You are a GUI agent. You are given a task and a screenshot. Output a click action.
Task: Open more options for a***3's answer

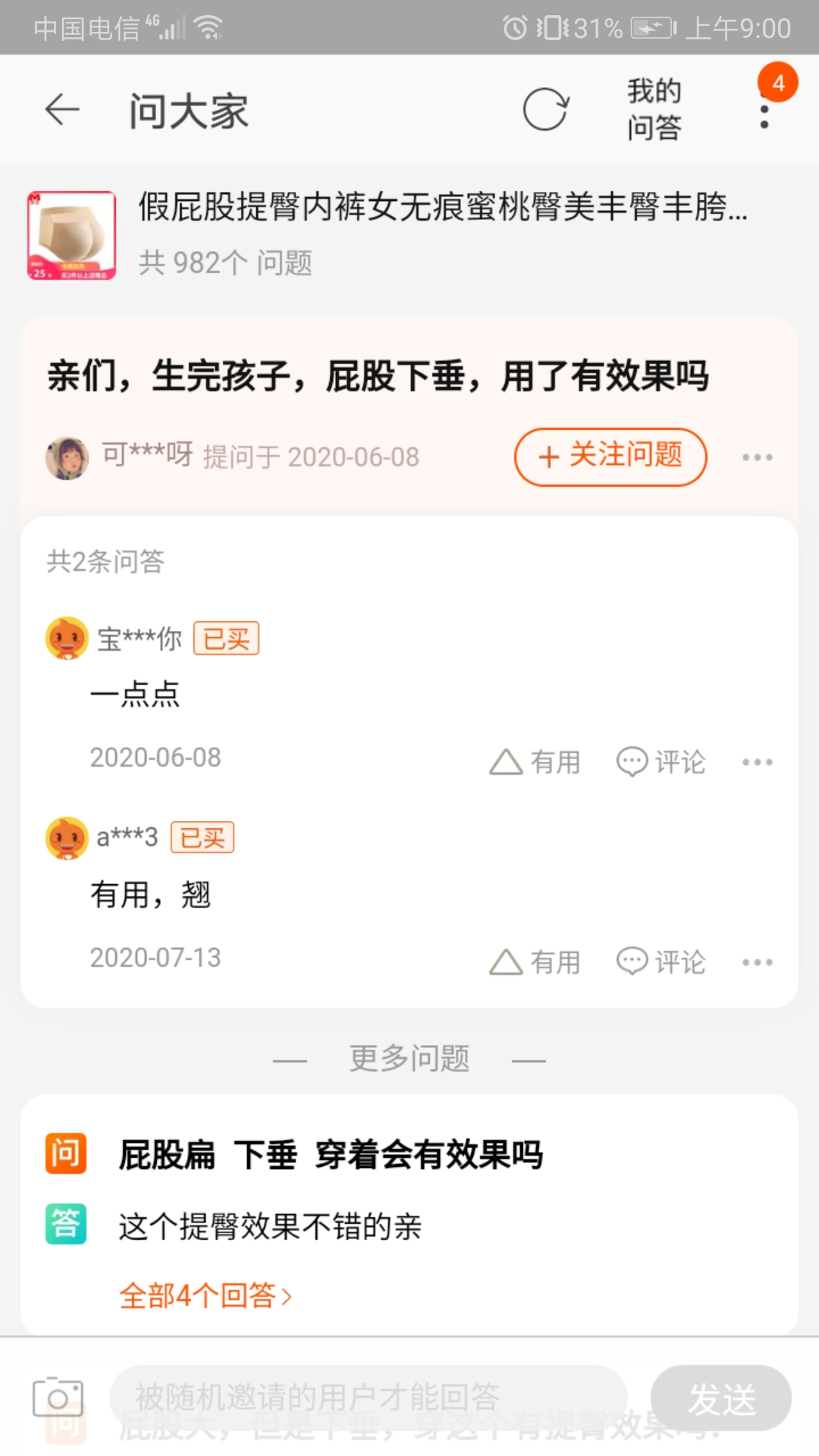tap(757, 962)
